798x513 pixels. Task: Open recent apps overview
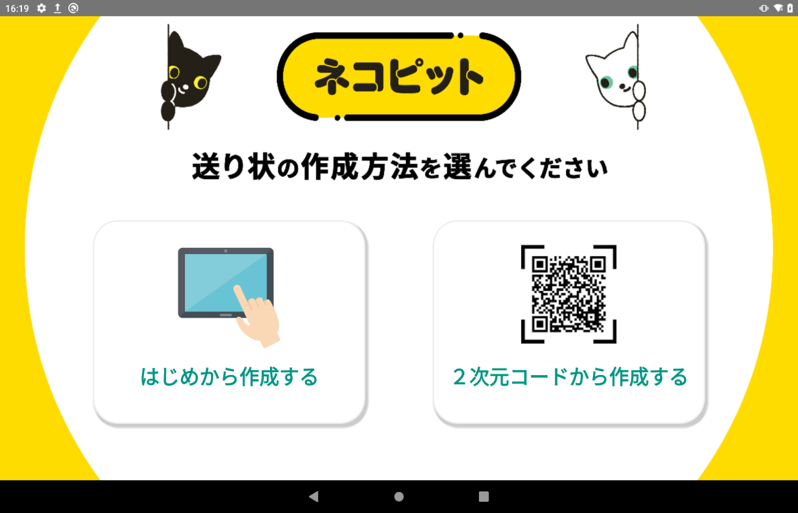coord(484,496)
